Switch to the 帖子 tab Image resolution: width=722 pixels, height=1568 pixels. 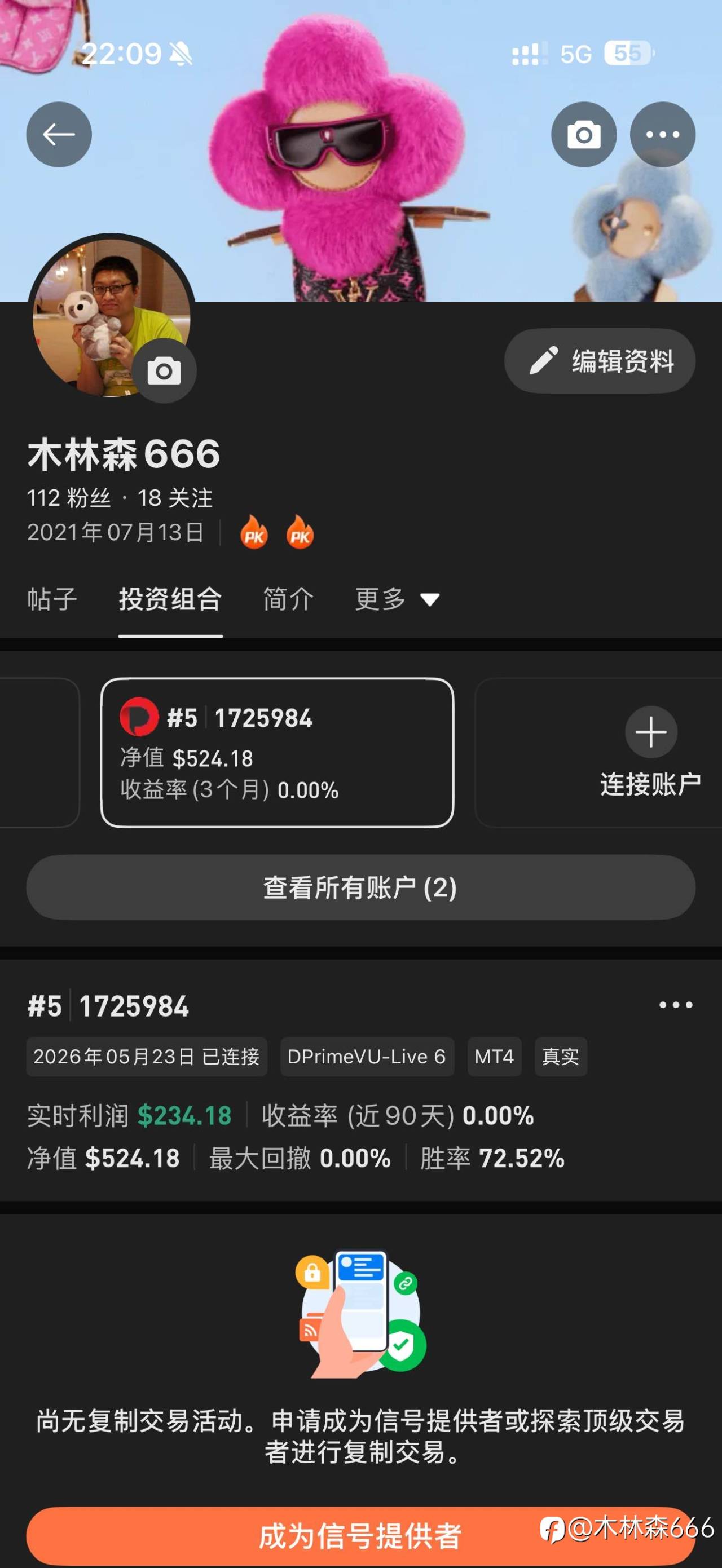point(52,599)
